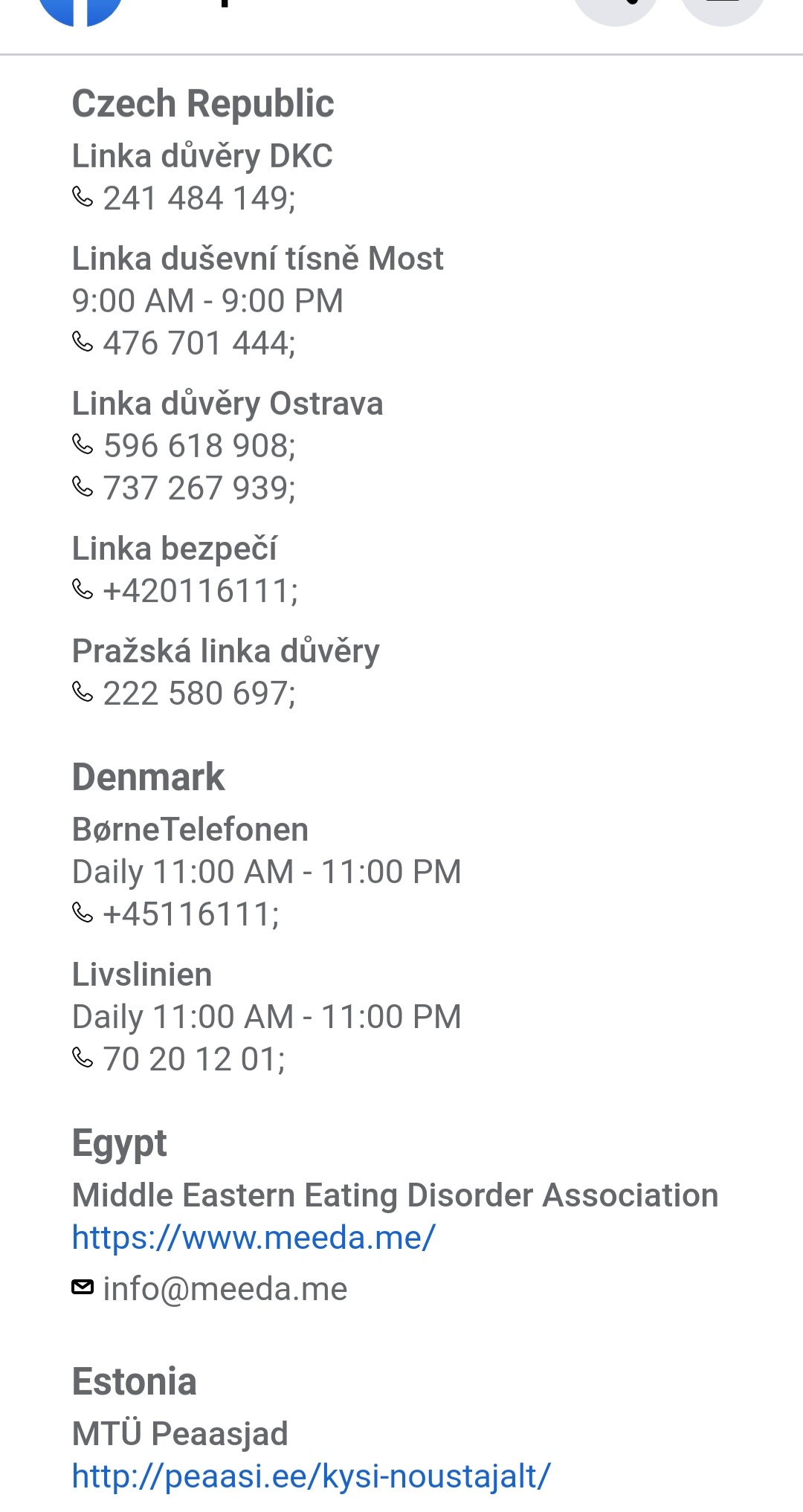Open the header menu button
This screenshot has height=1512, width=803.
pos(723,7)
